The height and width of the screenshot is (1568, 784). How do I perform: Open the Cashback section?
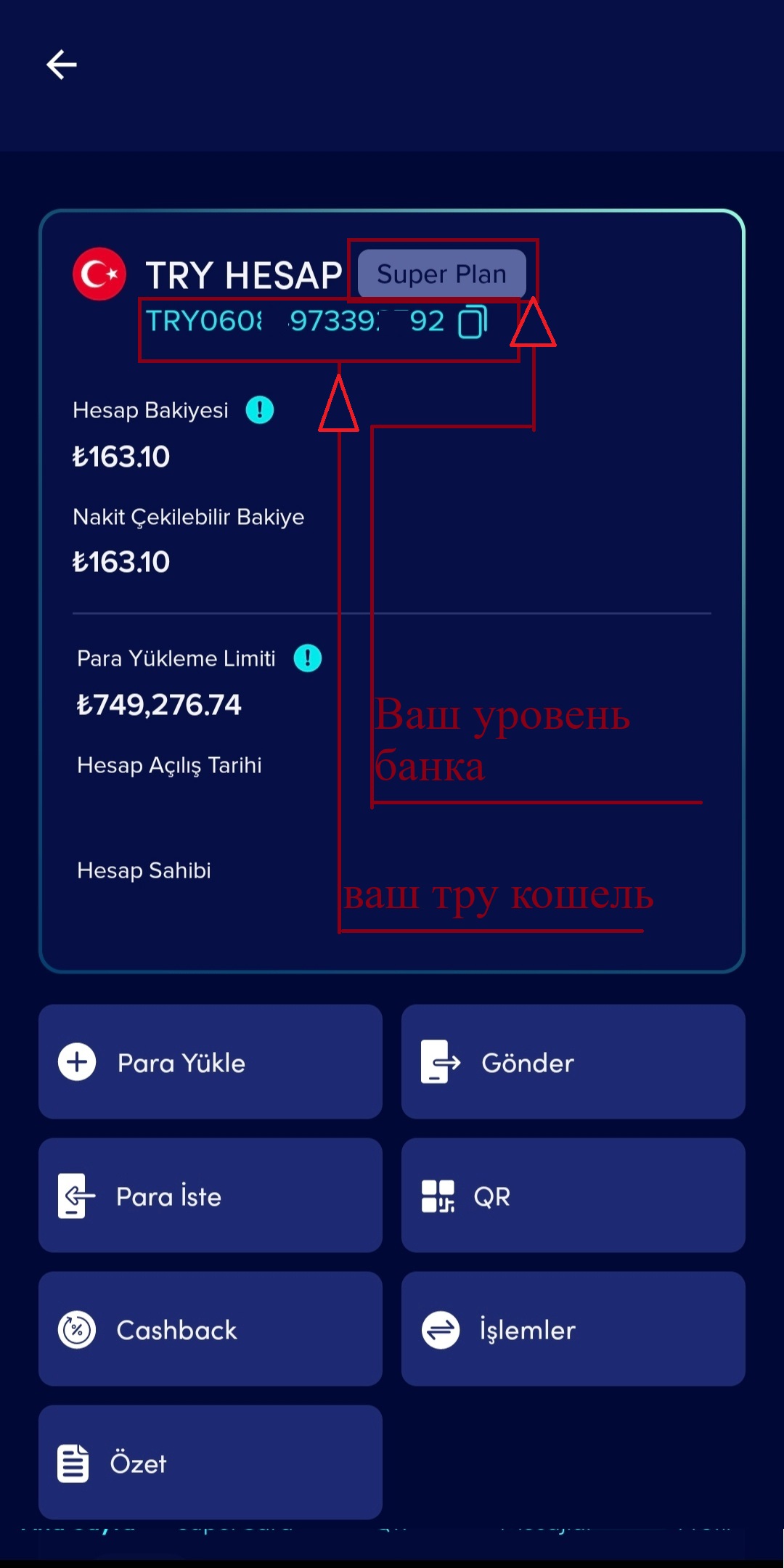[x=211, y=1329]
